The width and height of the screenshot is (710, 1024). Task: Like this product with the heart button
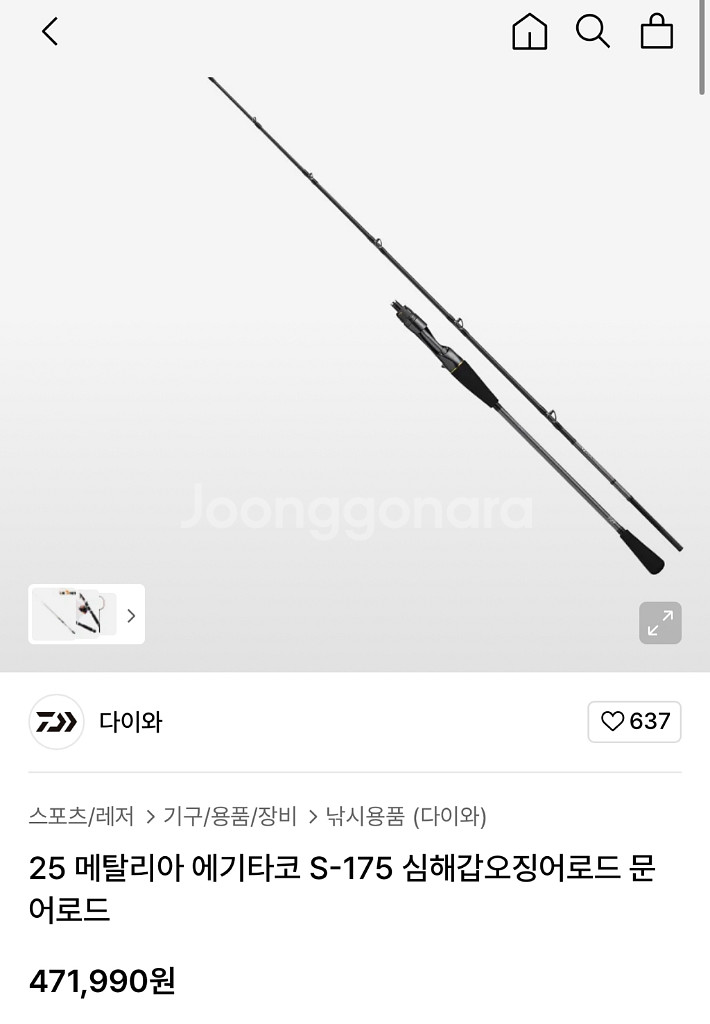pos(634,722)
